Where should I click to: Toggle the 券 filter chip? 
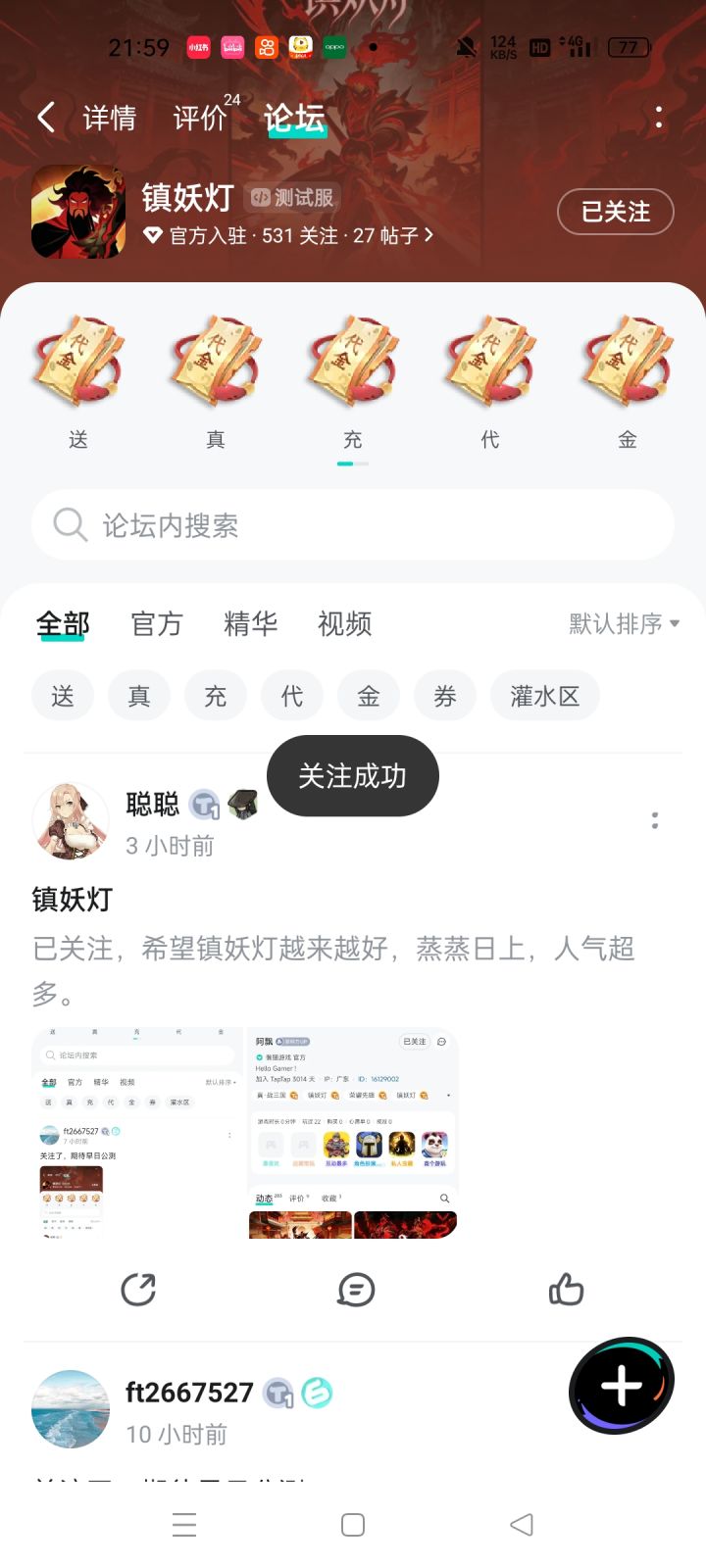pyautogui.click(x=445, y=695)
